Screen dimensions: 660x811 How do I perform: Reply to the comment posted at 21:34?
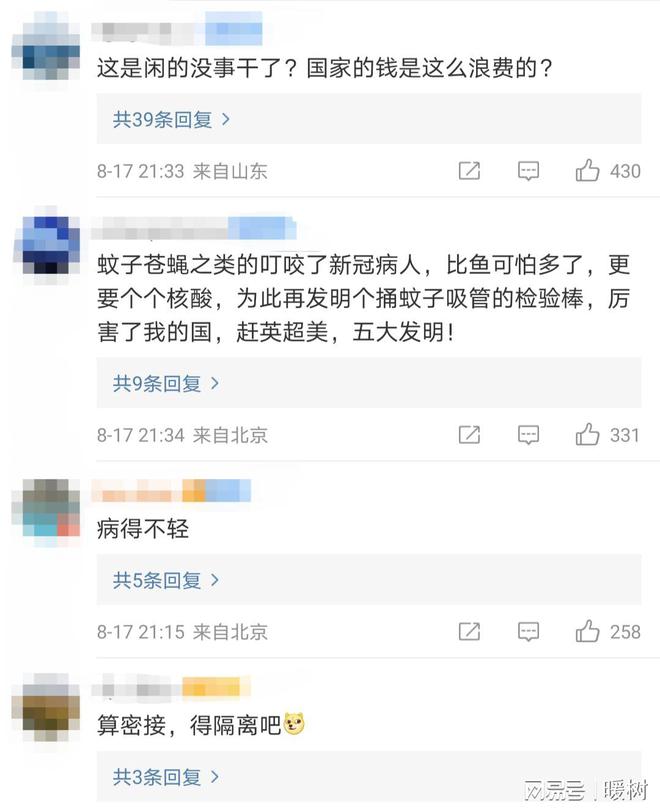(528, 435)
